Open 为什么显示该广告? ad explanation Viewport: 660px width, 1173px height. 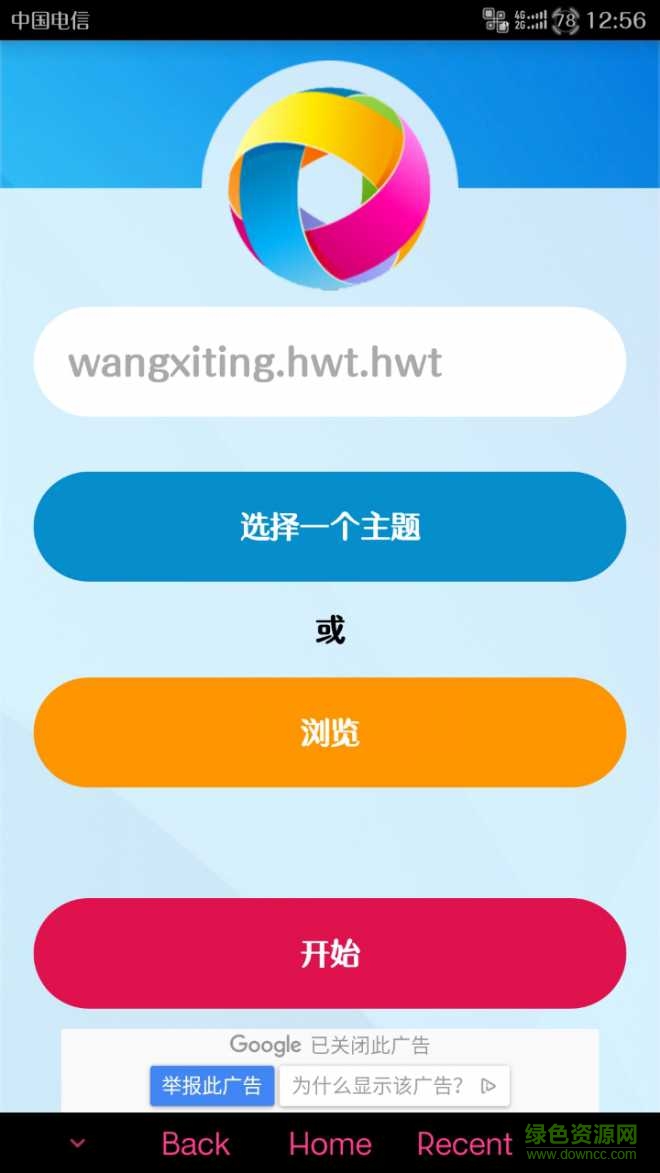[x=394, y=1085]
